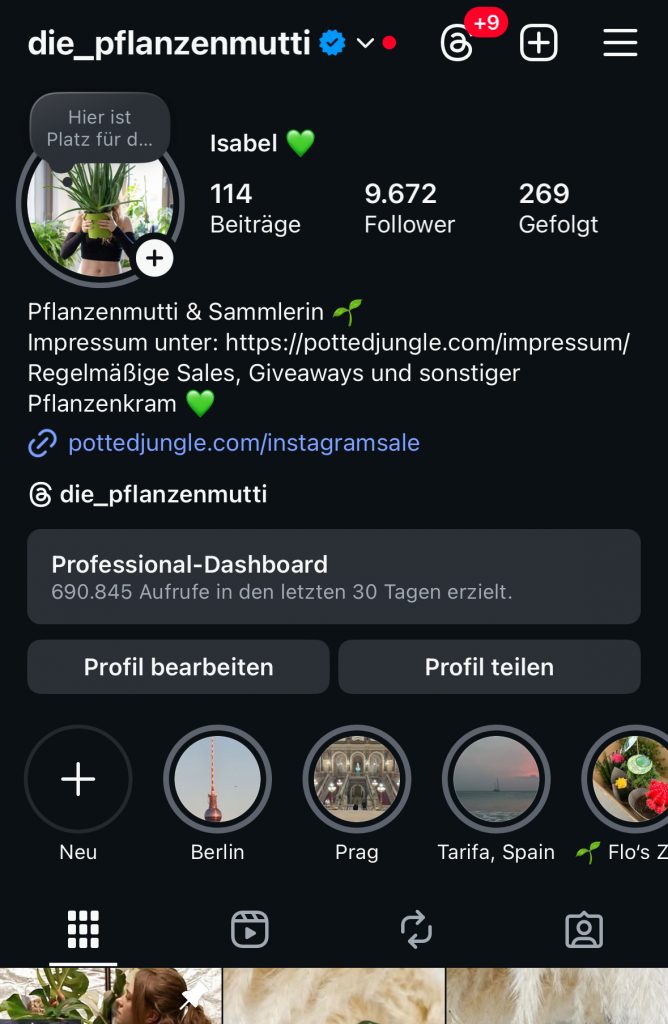Switch to the Reels tab
Screen dimensions: 668x1024
click(x=250, y=929)
